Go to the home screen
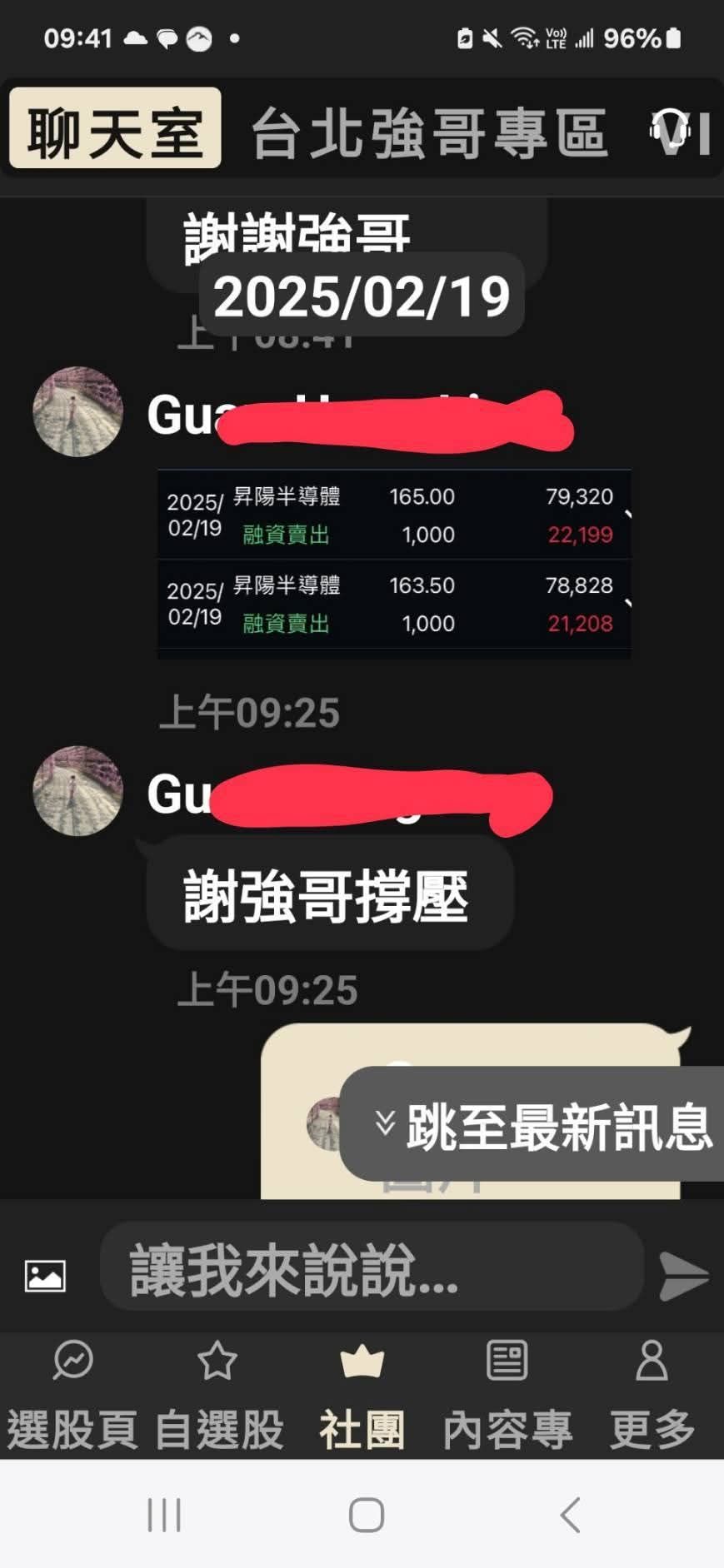Image resolution: width=724 pixels, height=1568 pixels. point(366,1515)
